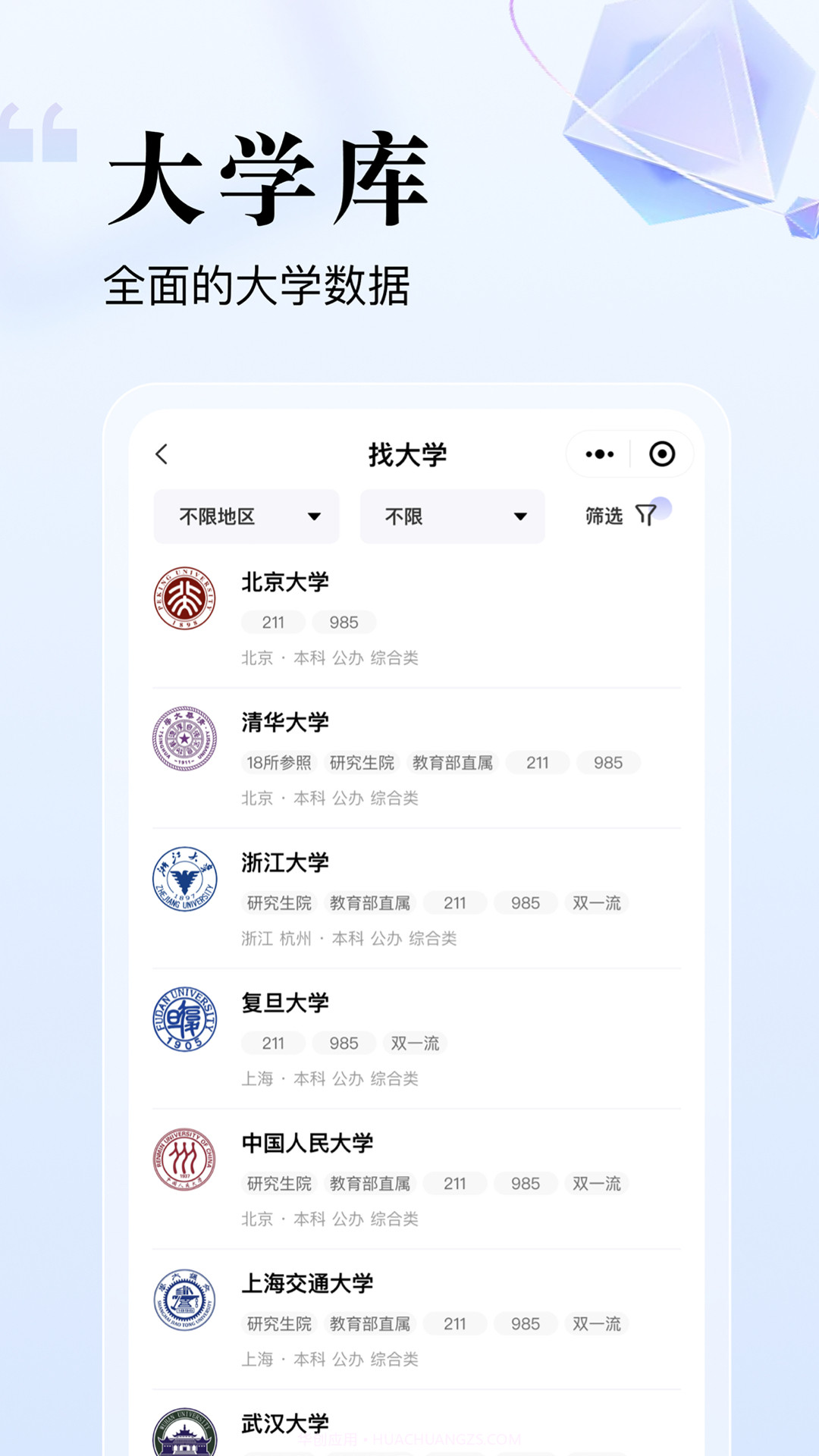Expand the 不限地区 region dropdown
Viewport: 819px width, 1456px height.
tap(245, 516)
